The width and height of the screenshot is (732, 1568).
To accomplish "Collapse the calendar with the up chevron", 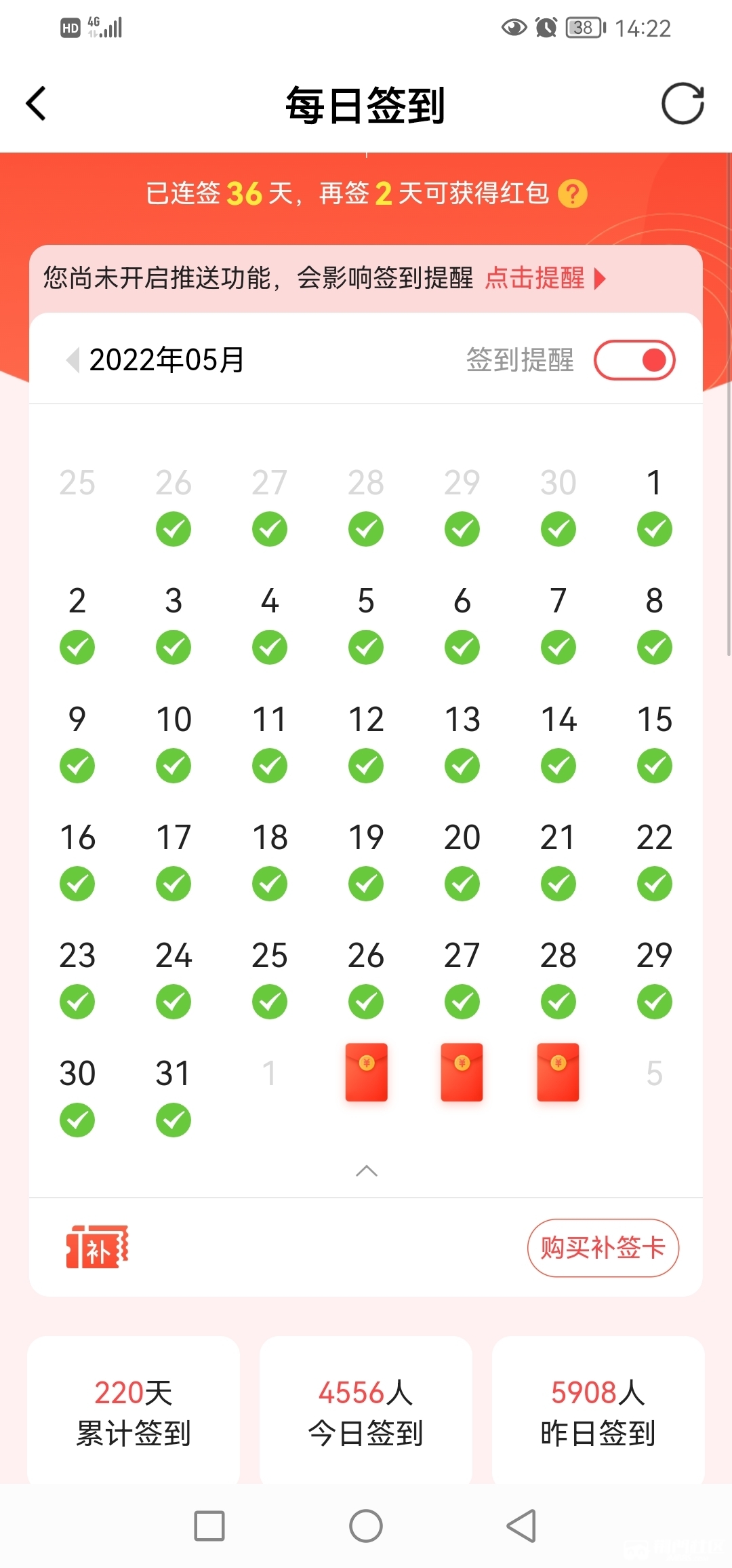I will (x=367, y=1171).
